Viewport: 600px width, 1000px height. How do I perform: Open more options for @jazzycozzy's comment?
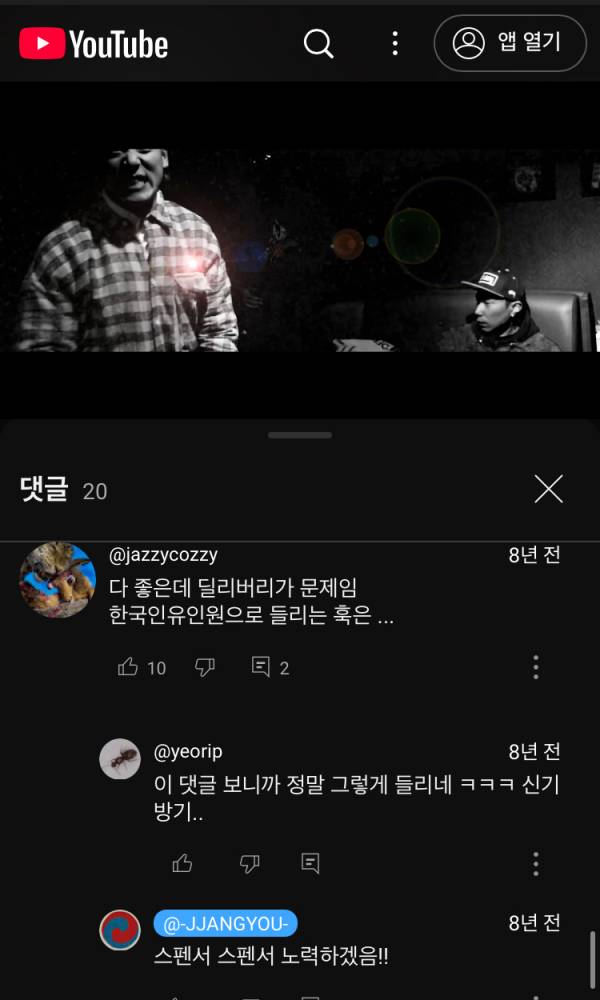tap(536, 667)
